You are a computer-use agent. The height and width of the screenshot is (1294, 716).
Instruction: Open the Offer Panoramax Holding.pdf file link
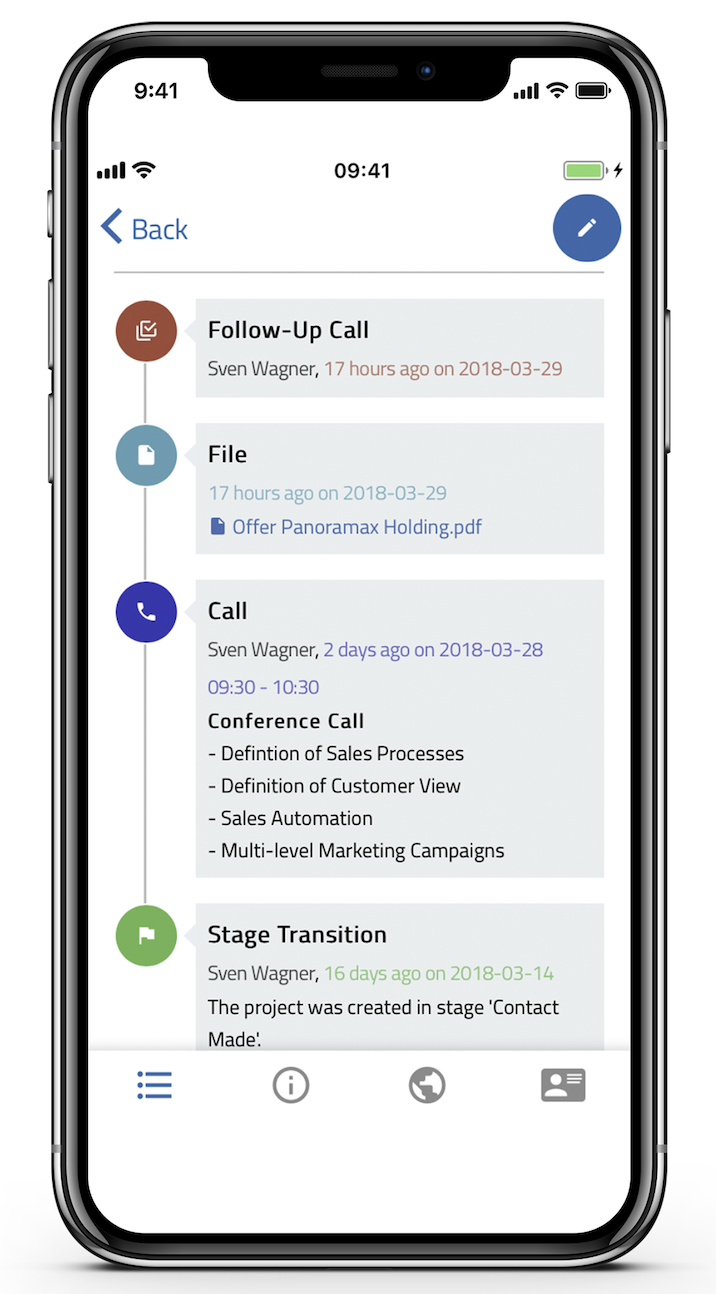[356, 526]
